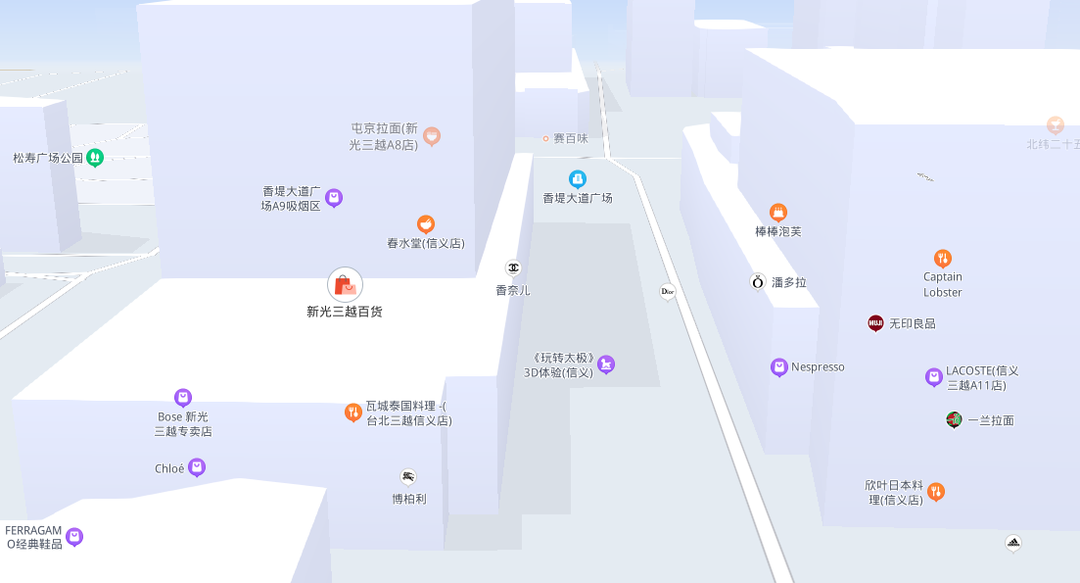Viewport: 1080px width, 583px height.
Task: Select the LACOSTE(信义三越A11店) pin
Action: coord(934,377)
